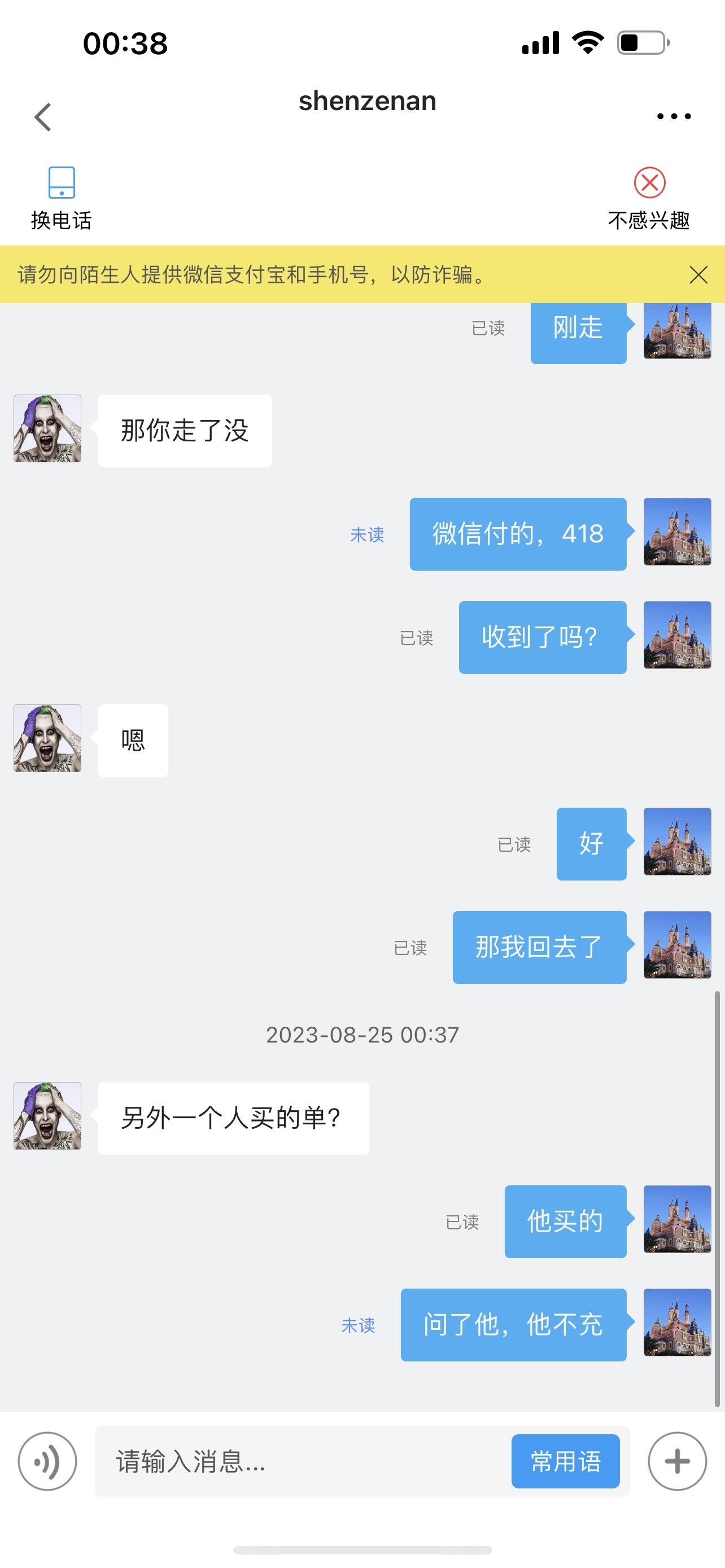Go back from the shenzenan chat
The width and height of the screenshot is (725, 1568).
(x=42, y=116)
